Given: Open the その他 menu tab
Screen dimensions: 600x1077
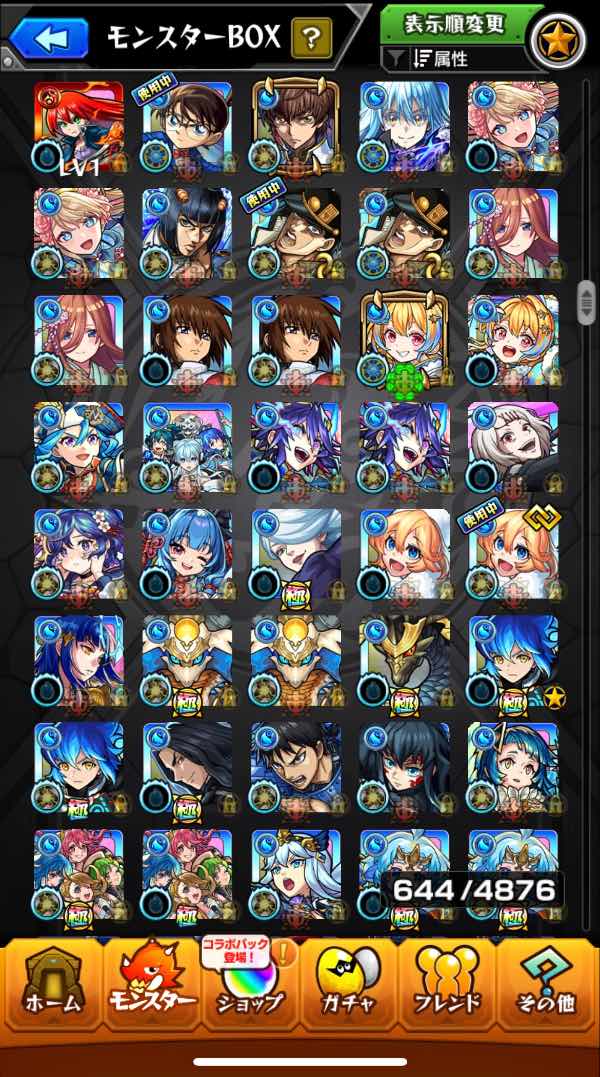Looking at the screenshot, I should tap(546, 985).
